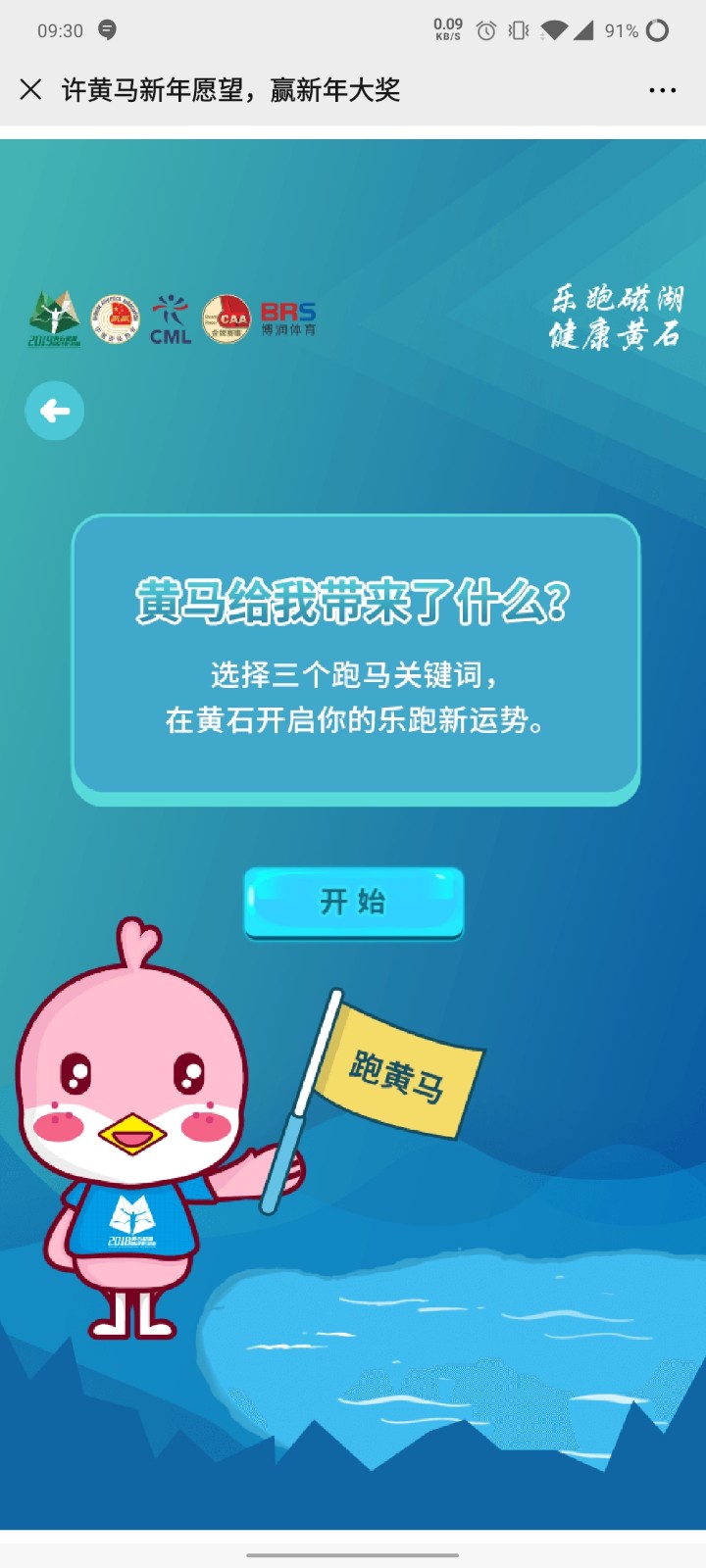Go back with the white arrow button
The height and width of the screenshot is (1568, 706).
point(55,411)
